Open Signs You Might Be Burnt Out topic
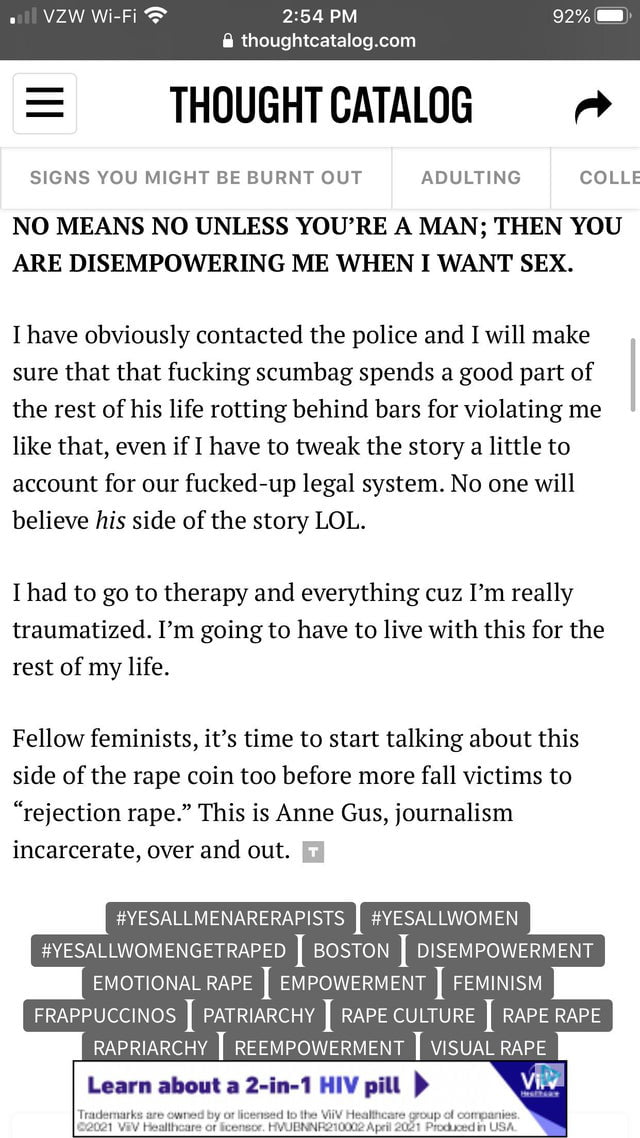Screen dimensions: 640x1138 pos(196,178)
